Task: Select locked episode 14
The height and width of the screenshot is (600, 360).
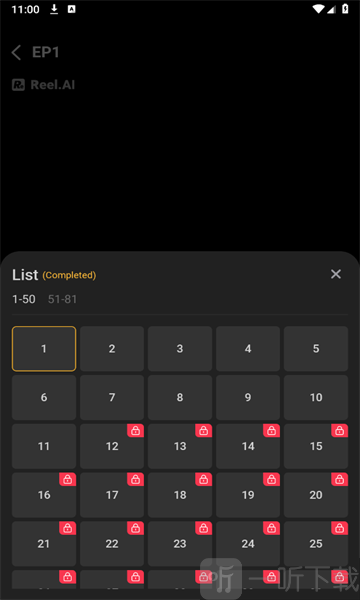Action: (x=248, y=446)
